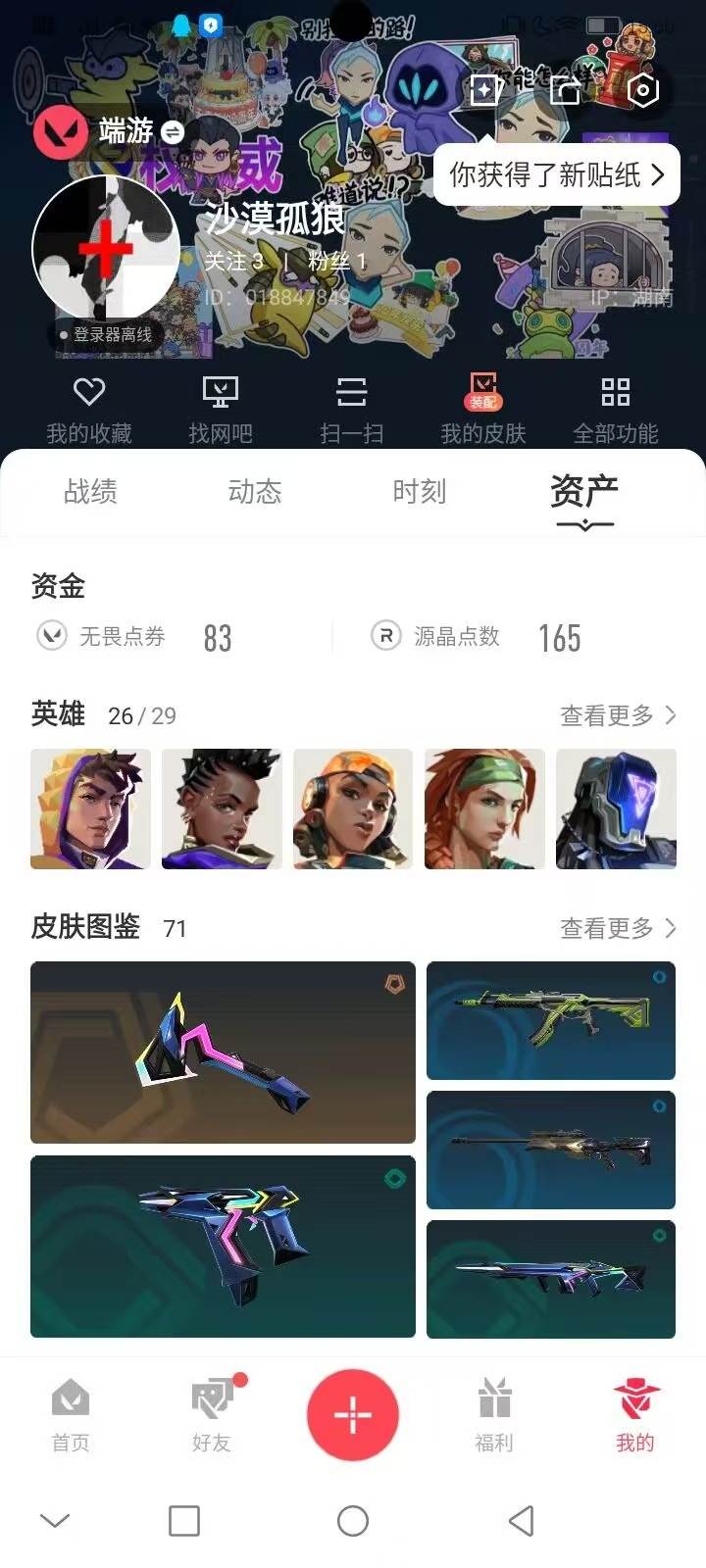Tap the first hero portrait thumbnail

coord(90,808)
